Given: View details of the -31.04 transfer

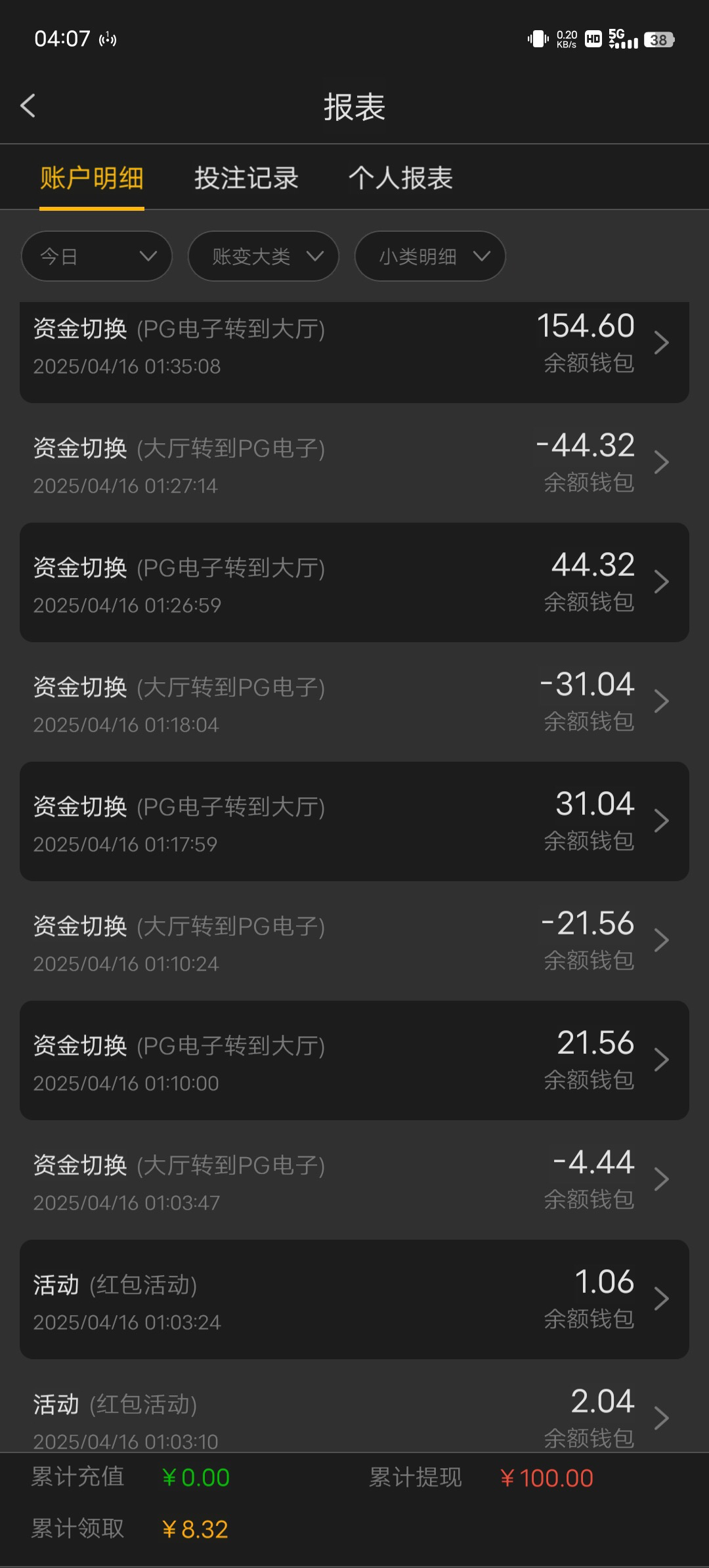Looking at the screenshot, I should point(354,702).
